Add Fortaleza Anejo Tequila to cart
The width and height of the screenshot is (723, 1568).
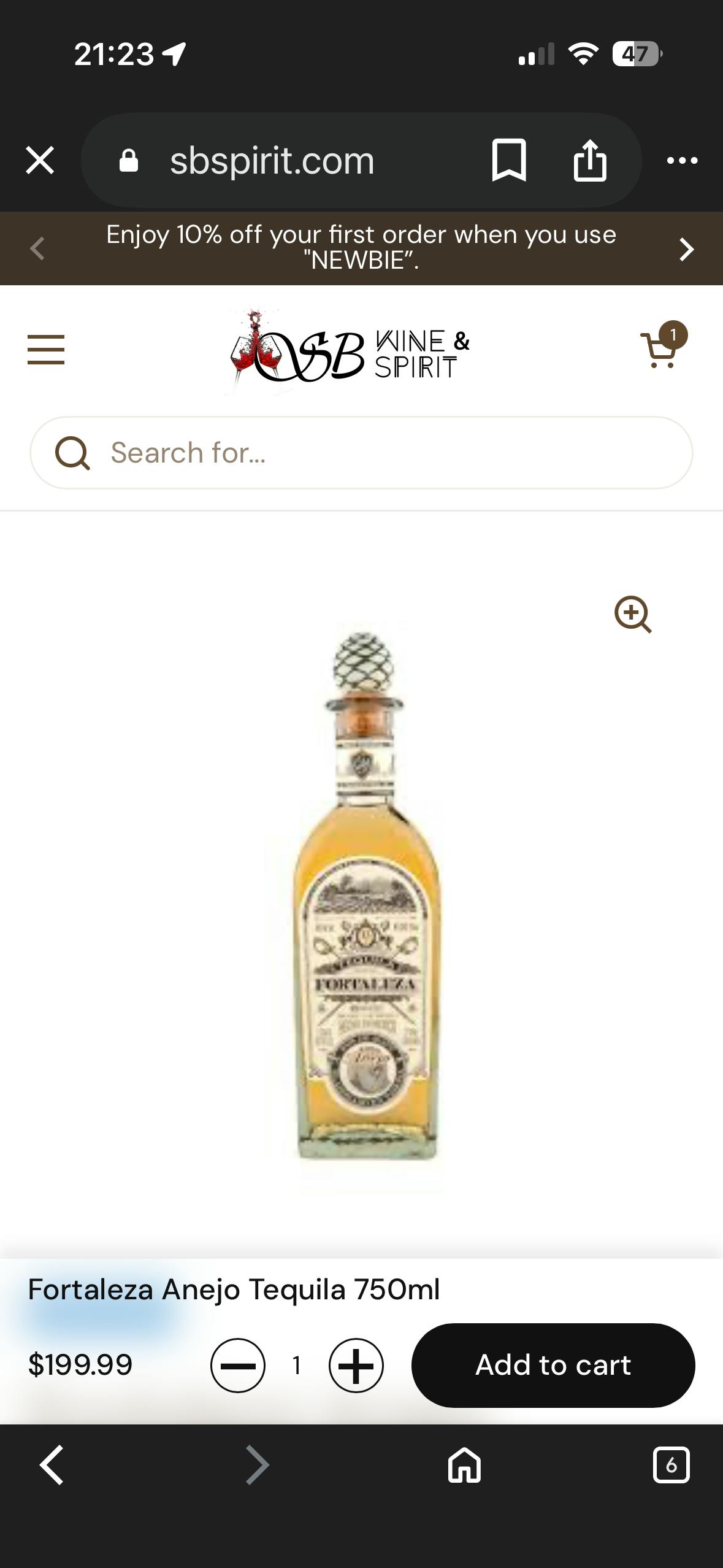553,1366
